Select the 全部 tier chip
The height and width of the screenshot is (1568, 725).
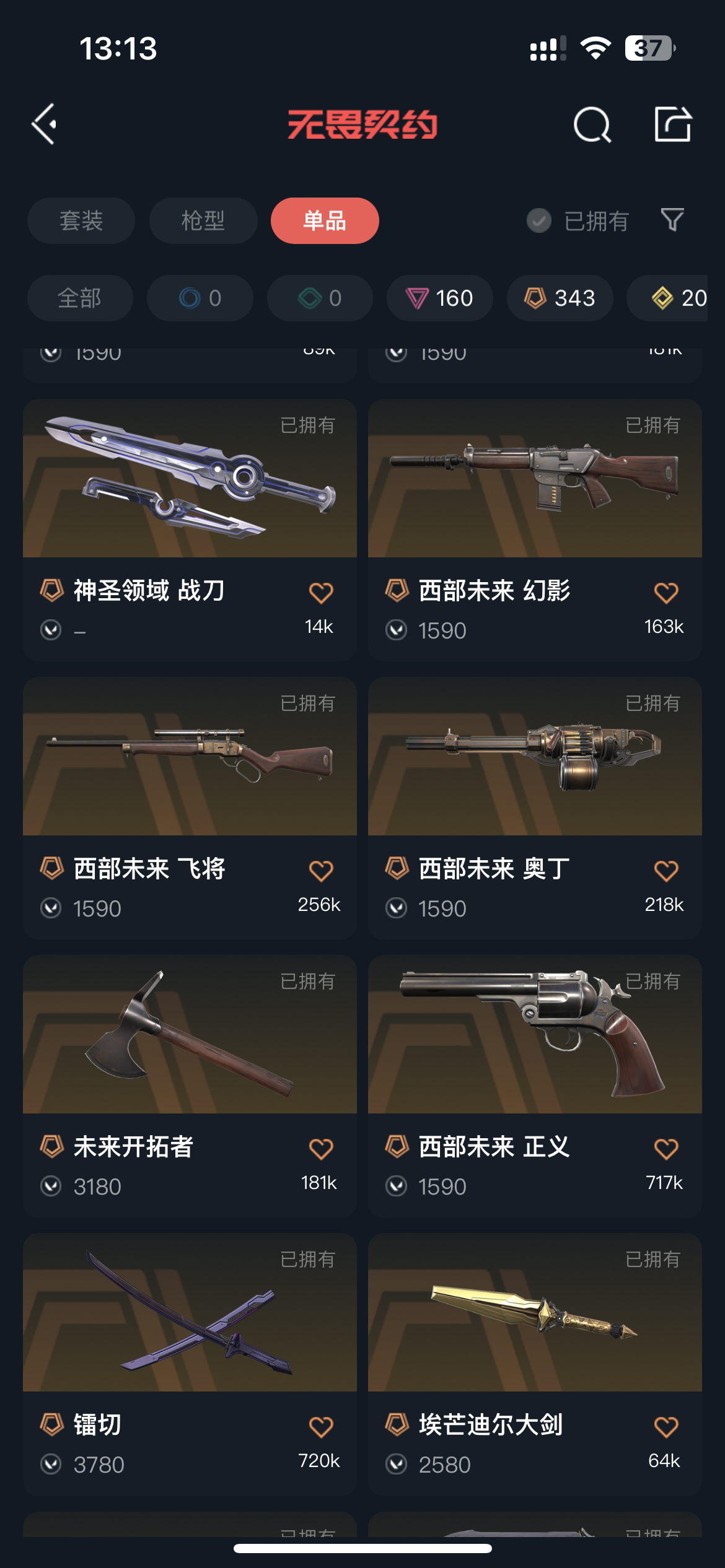pos(80,298)
